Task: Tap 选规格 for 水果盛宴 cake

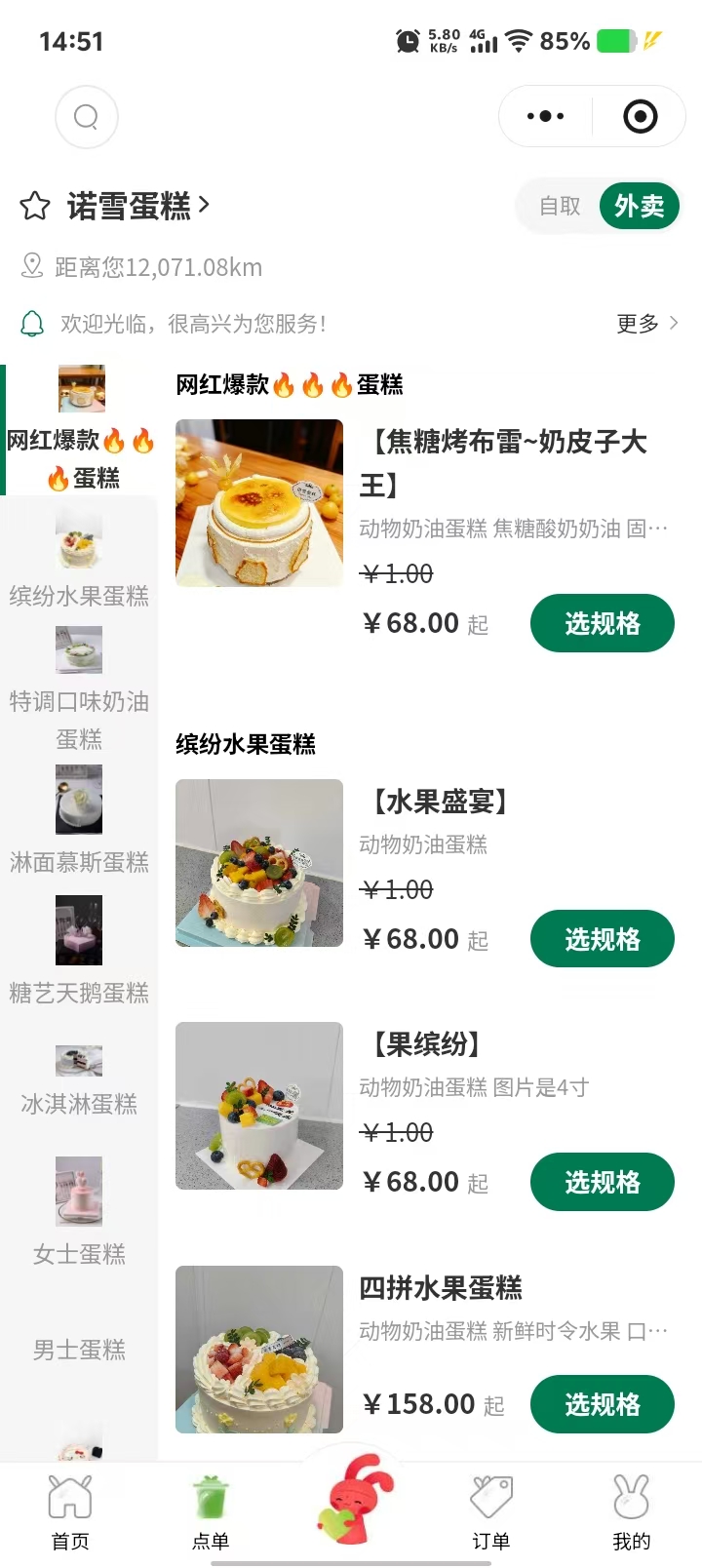Action: pos(602,939)
